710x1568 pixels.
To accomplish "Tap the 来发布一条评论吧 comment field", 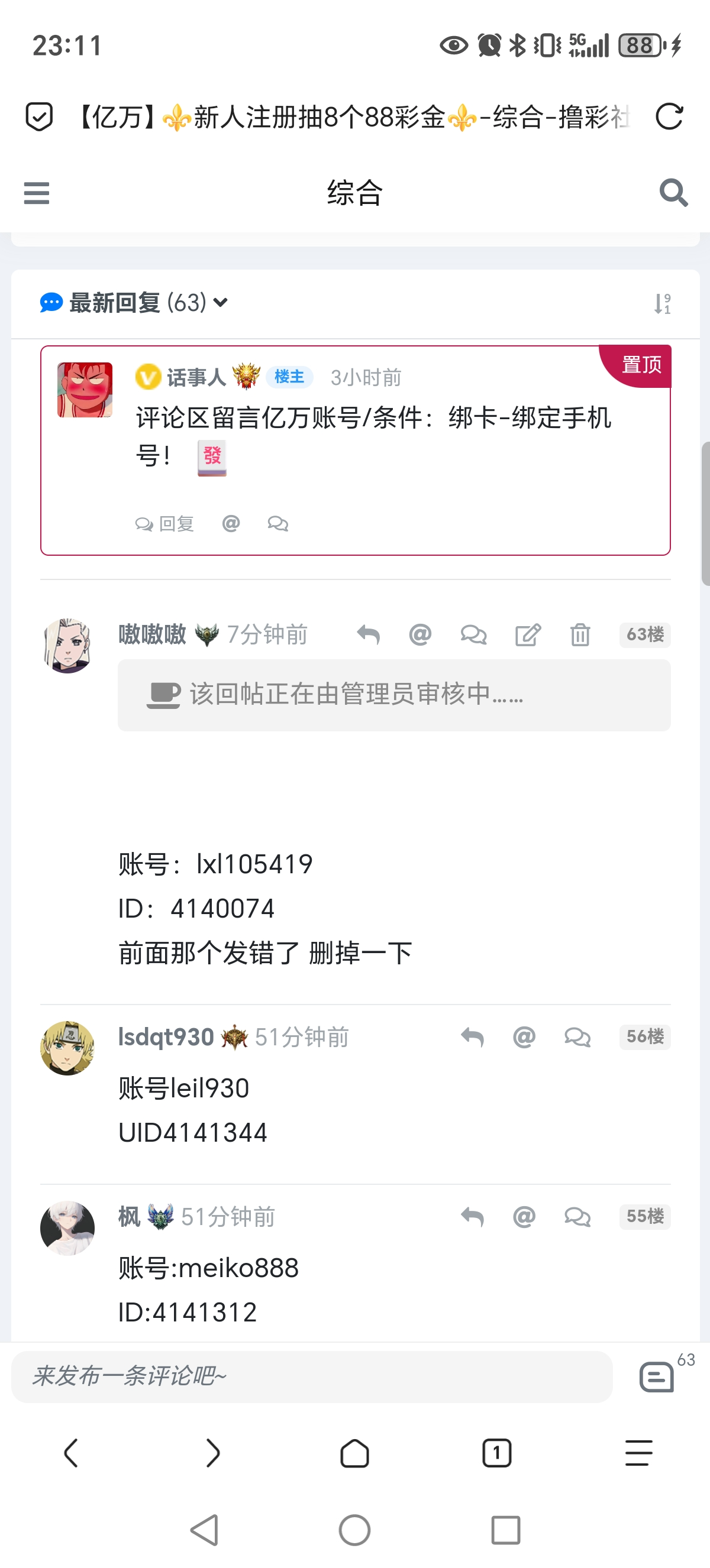I will click(x=312, y=1376).
